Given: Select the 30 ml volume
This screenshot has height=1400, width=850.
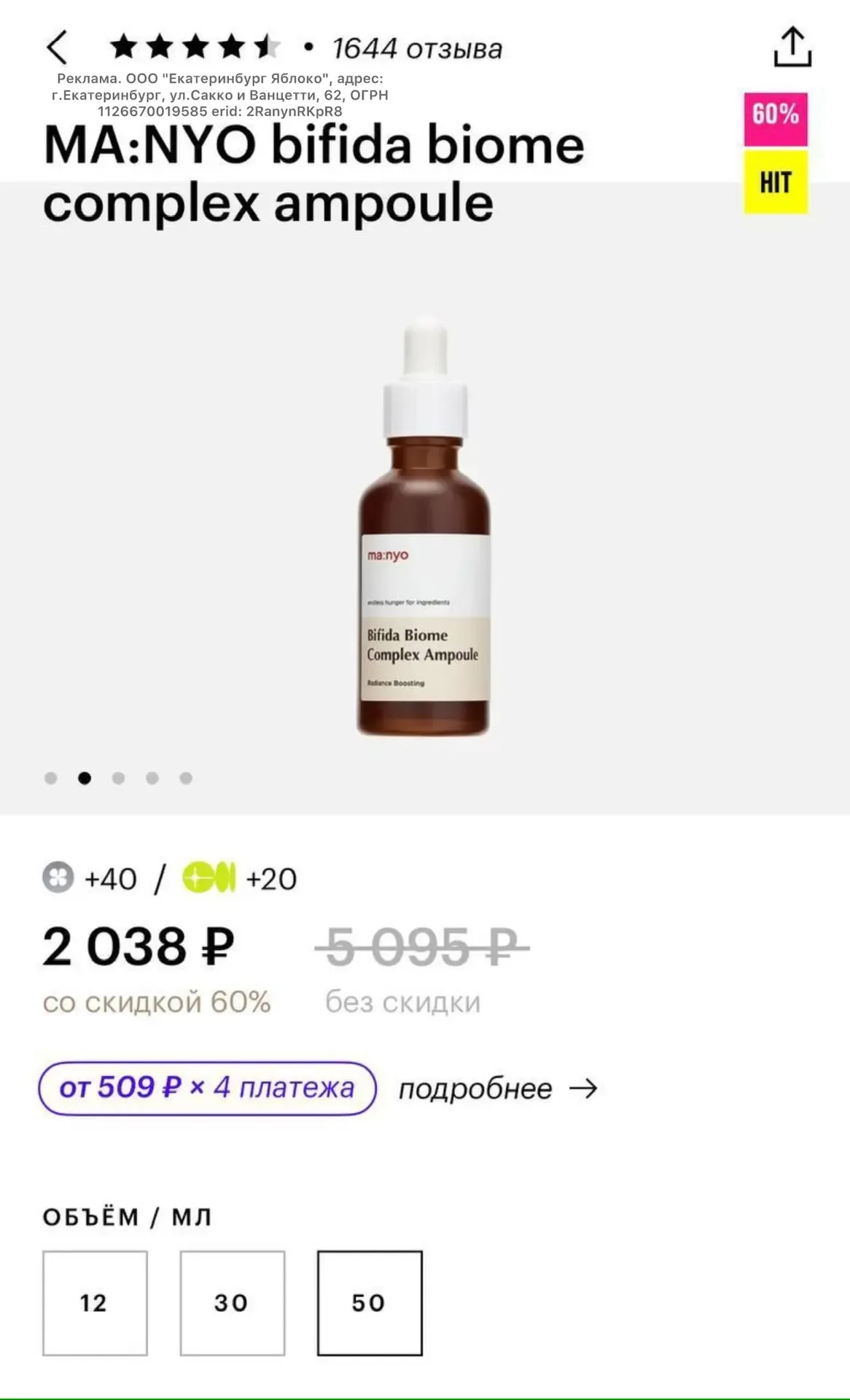Looking at the screenshot, I should [232, 1303].
